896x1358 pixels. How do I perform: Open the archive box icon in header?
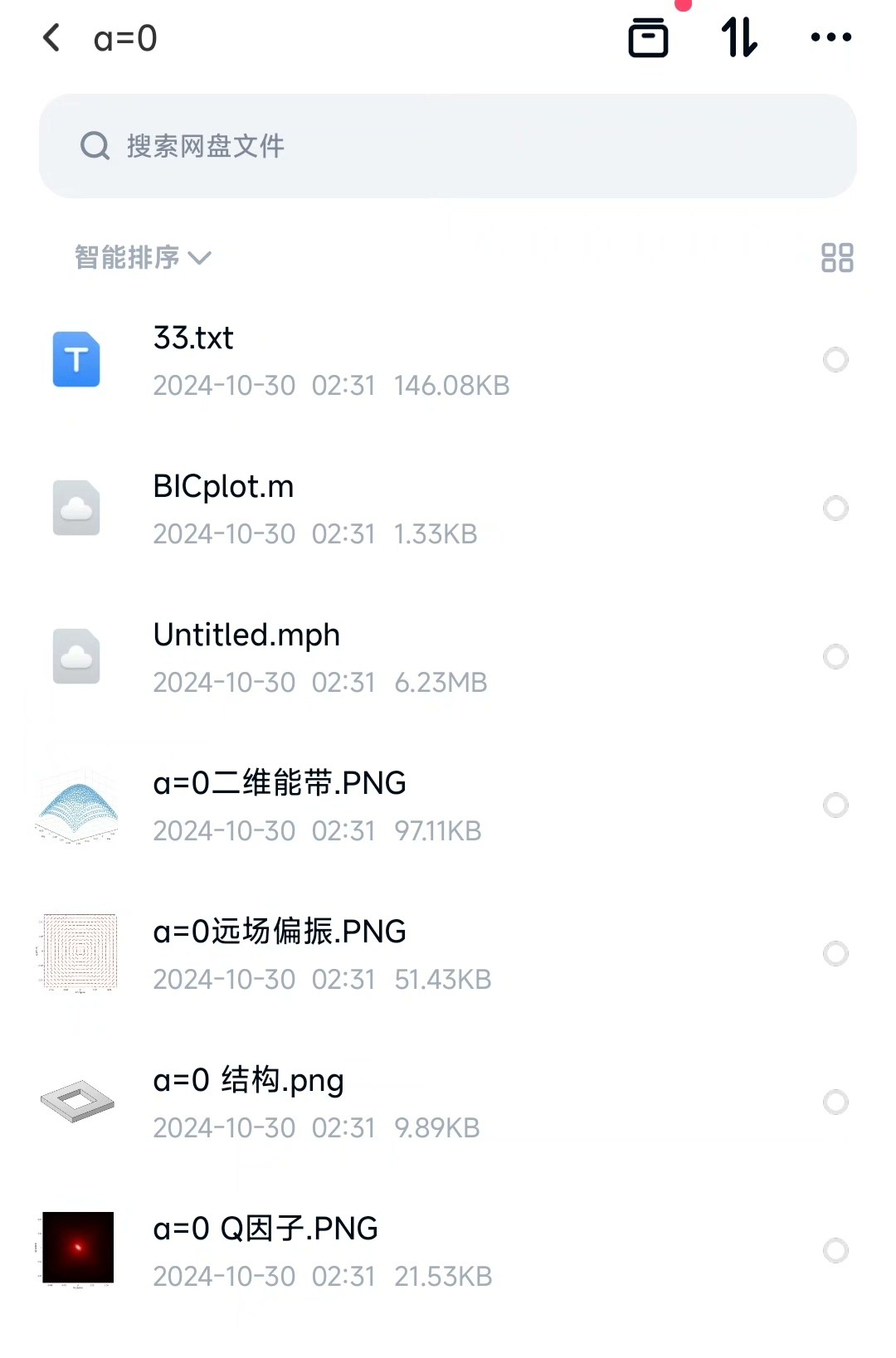click(x=648, y=38)
